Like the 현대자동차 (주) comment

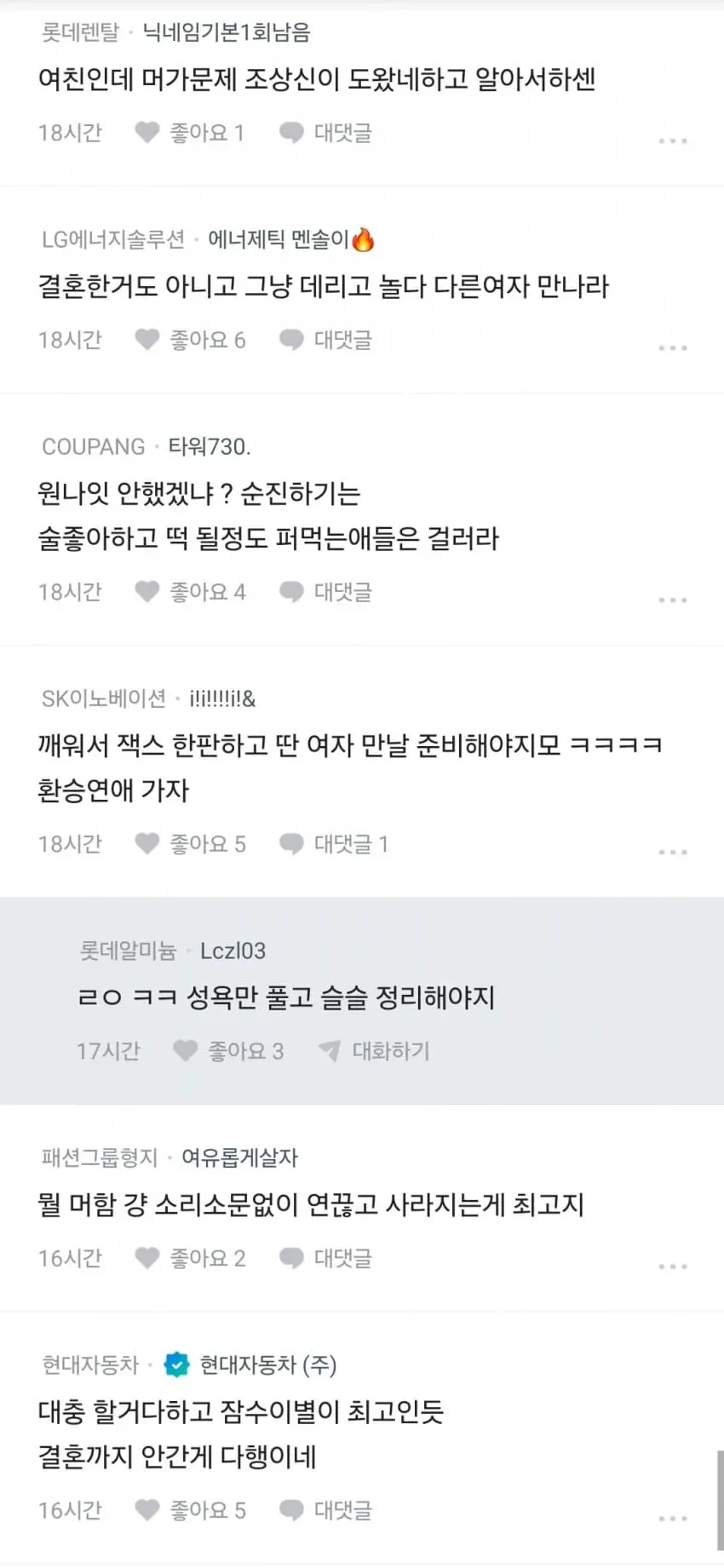pos(190,1510)
